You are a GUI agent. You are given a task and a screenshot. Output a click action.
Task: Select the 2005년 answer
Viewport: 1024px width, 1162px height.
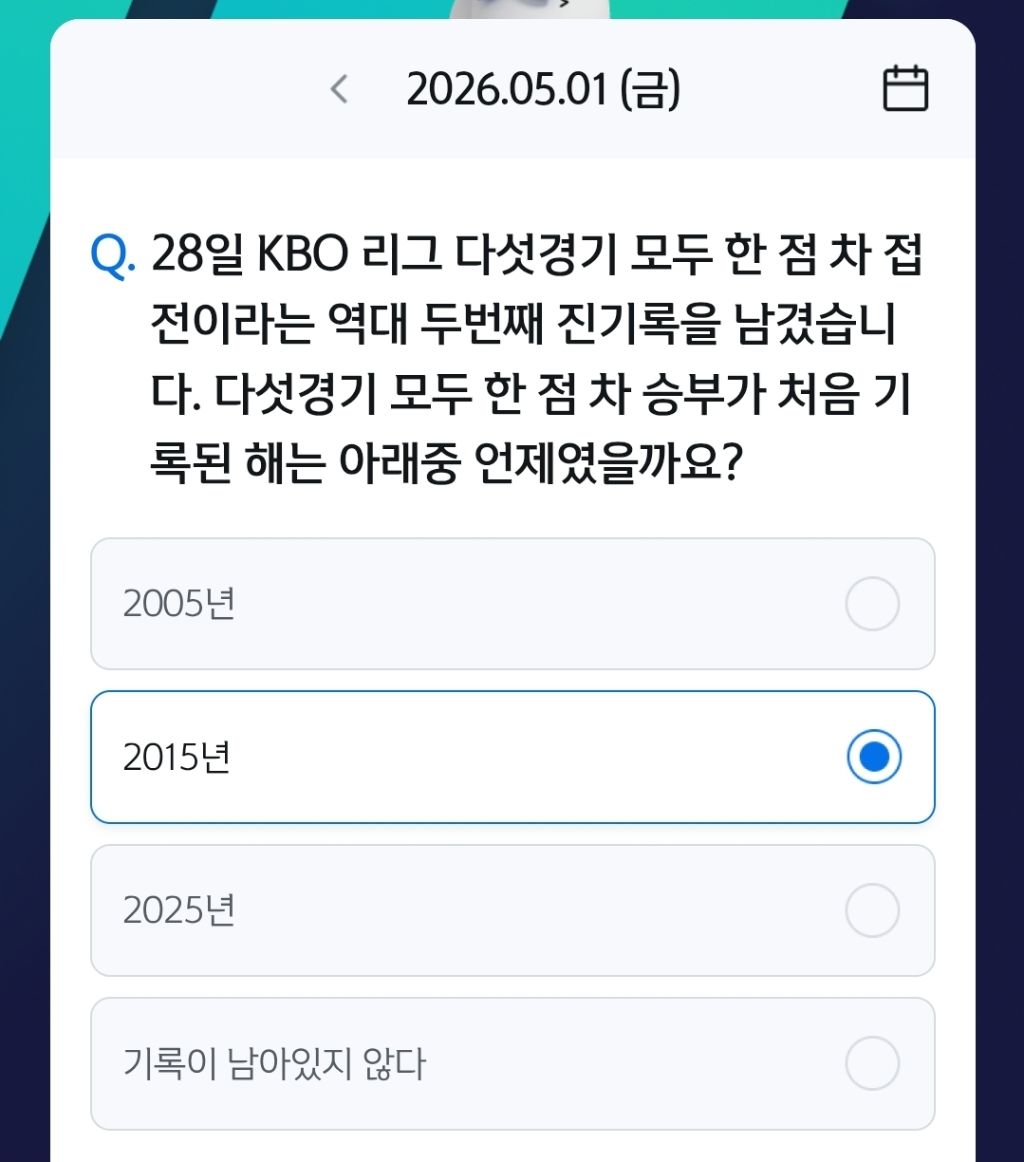coord(513,603)
